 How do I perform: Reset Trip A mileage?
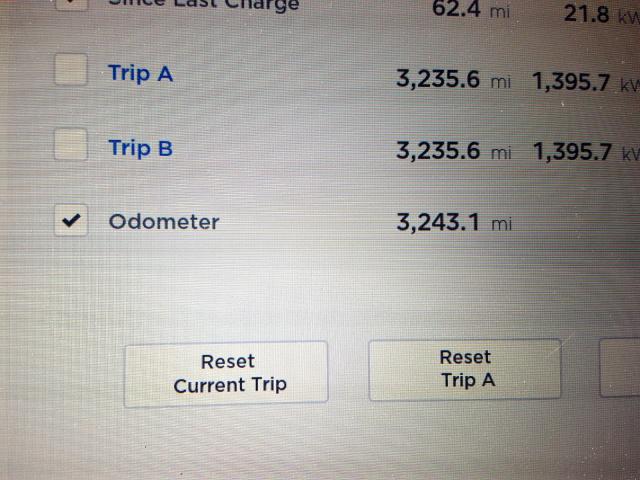(x=465, y=369)
